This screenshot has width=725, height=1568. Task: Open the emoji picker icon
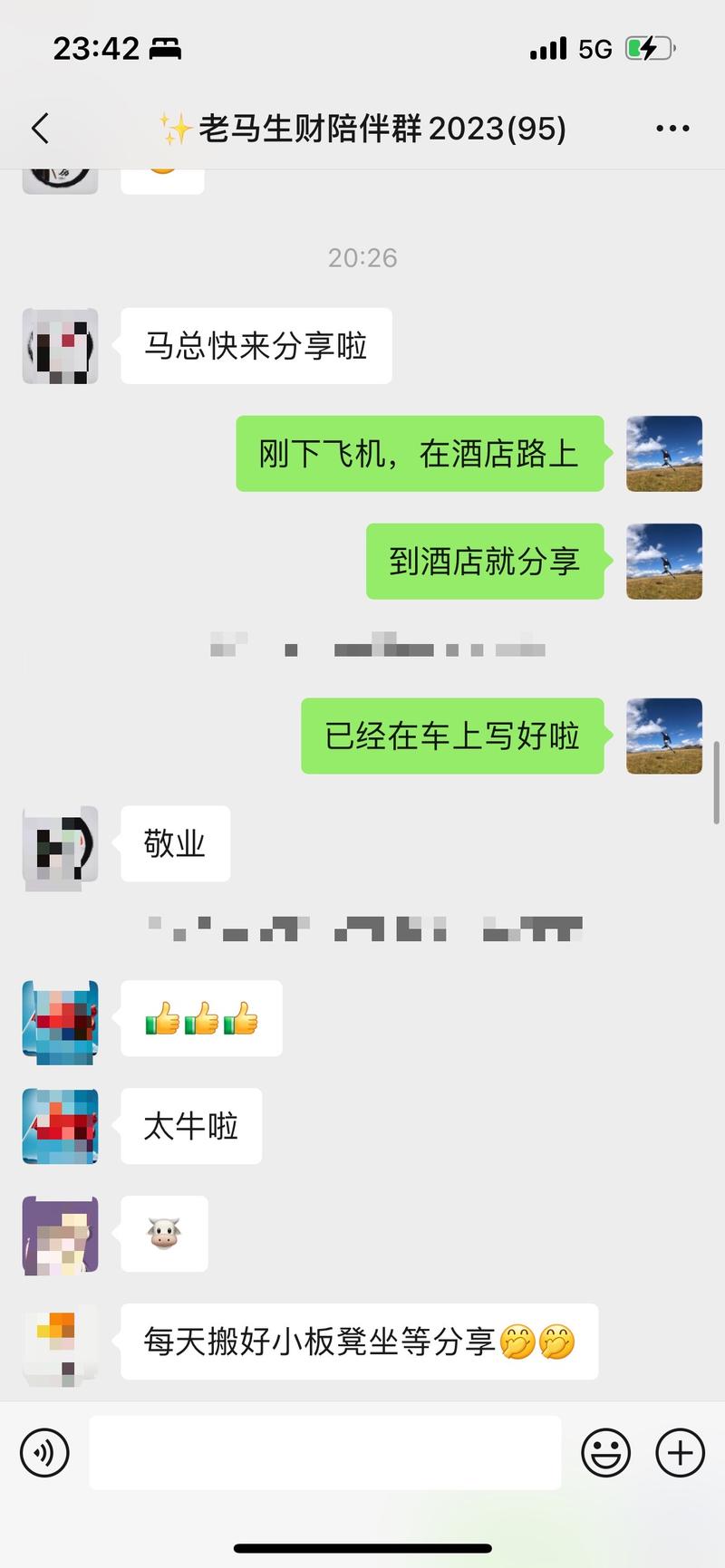click(x=605, y=1453)
